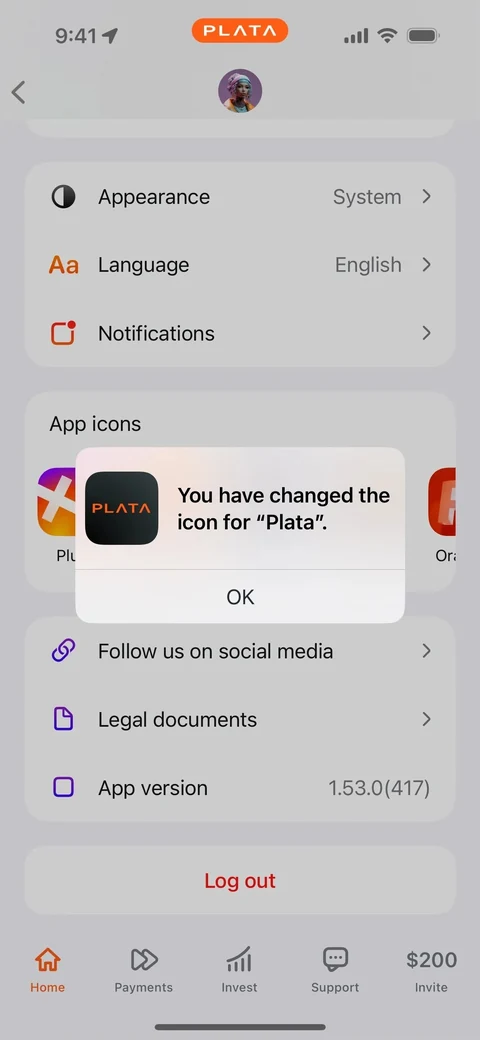Viewport: 480px width, 1040px height.
Task: Go to the Support tab
Action: tap(335, 970)
